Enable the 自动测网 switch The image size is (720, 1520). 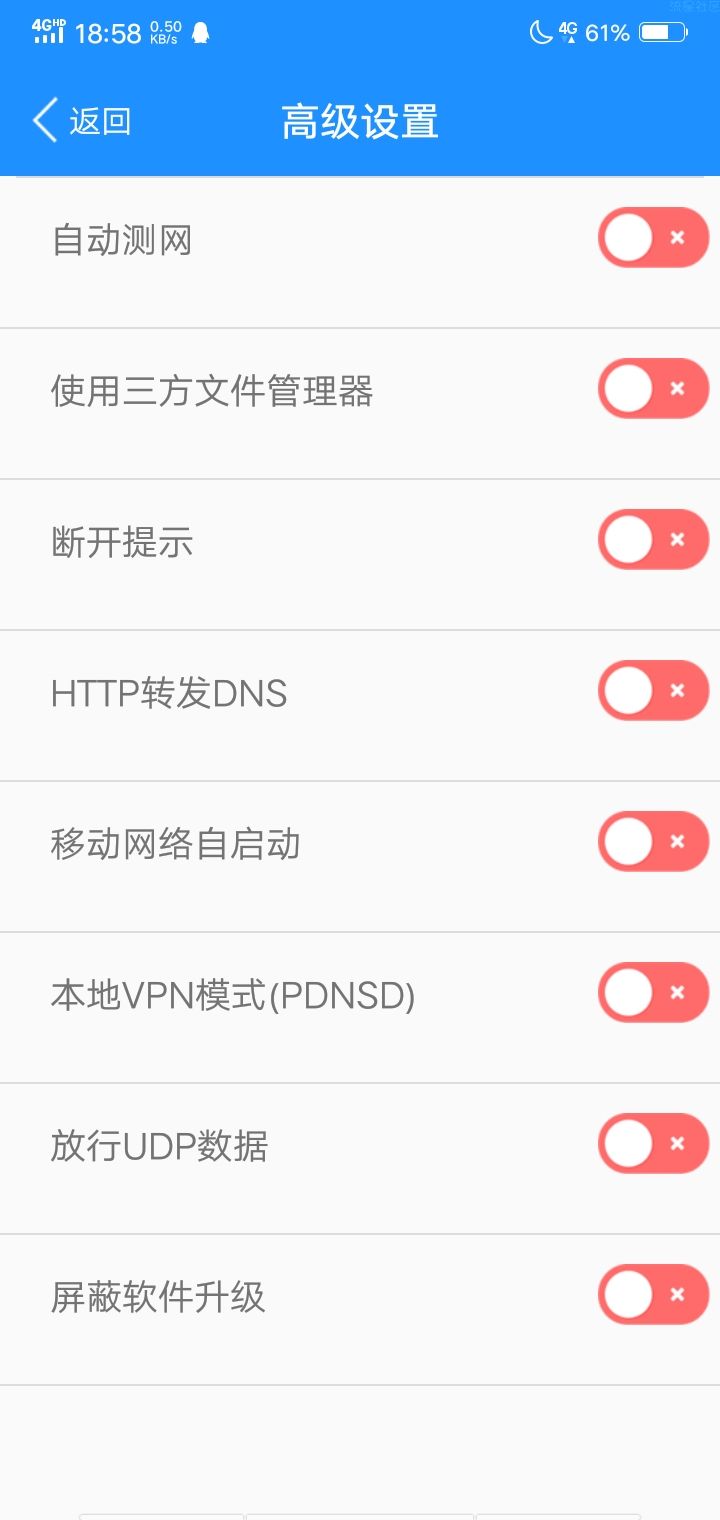click(654, 238)
